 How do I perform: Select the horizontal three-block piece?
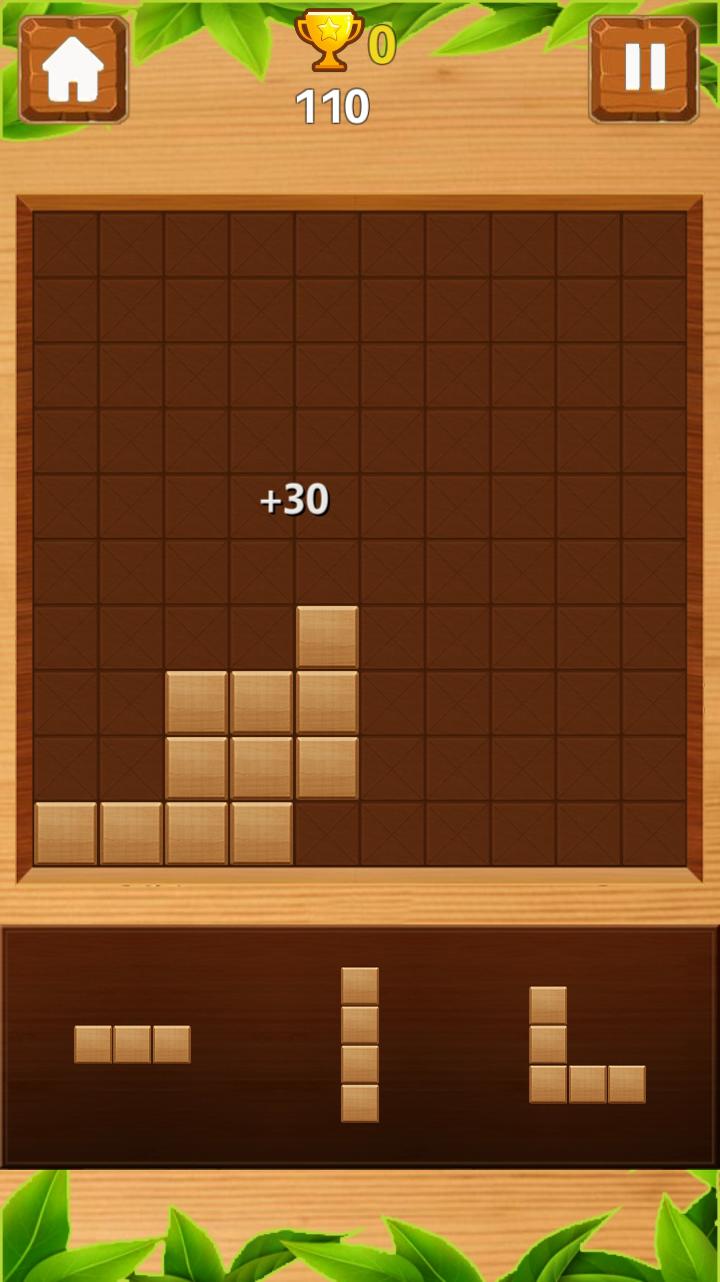click(x=132, y=1044)
